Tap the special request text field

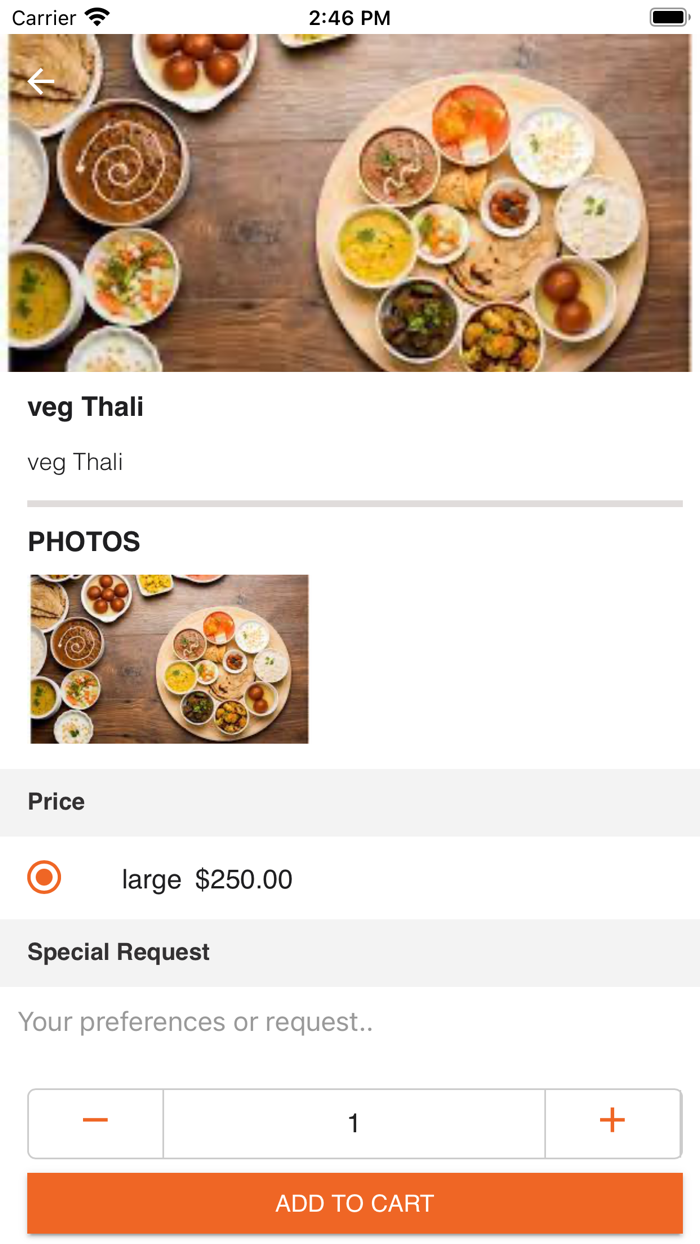350,1022
